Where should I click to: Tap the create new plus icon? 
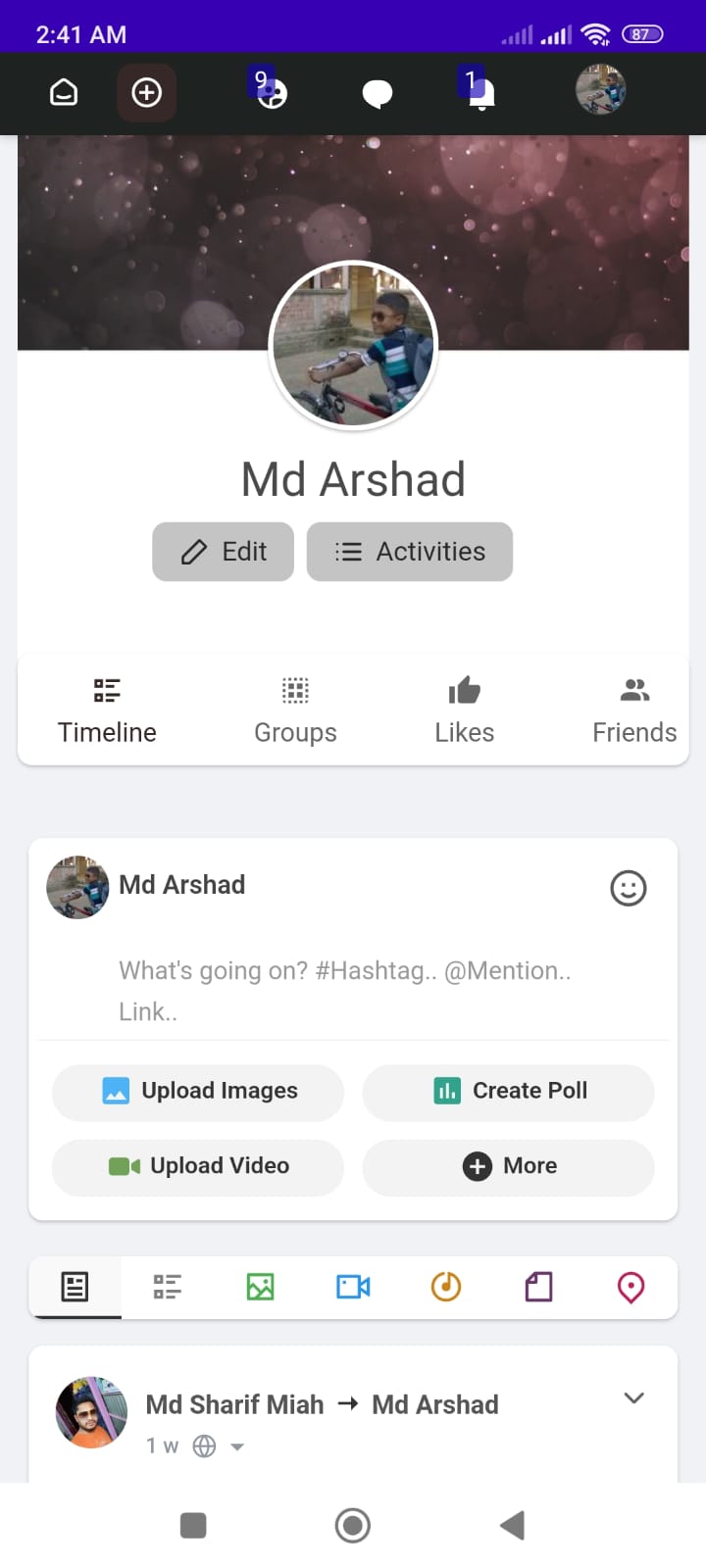coord(147,93)
